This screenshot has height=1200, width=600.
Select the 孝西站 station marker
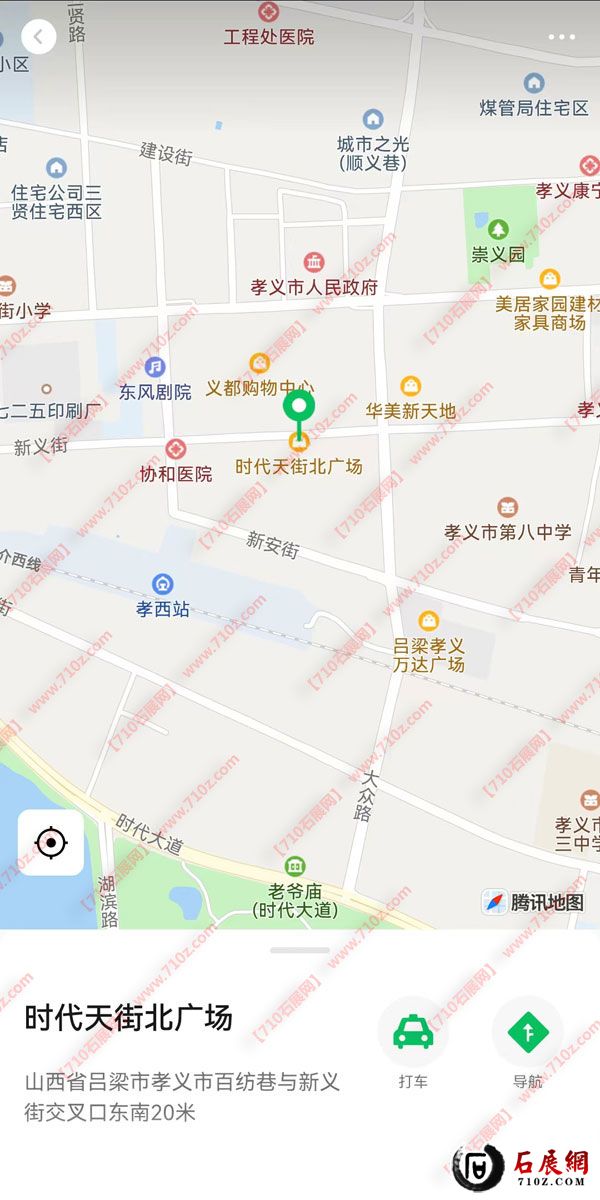point(162,583)
